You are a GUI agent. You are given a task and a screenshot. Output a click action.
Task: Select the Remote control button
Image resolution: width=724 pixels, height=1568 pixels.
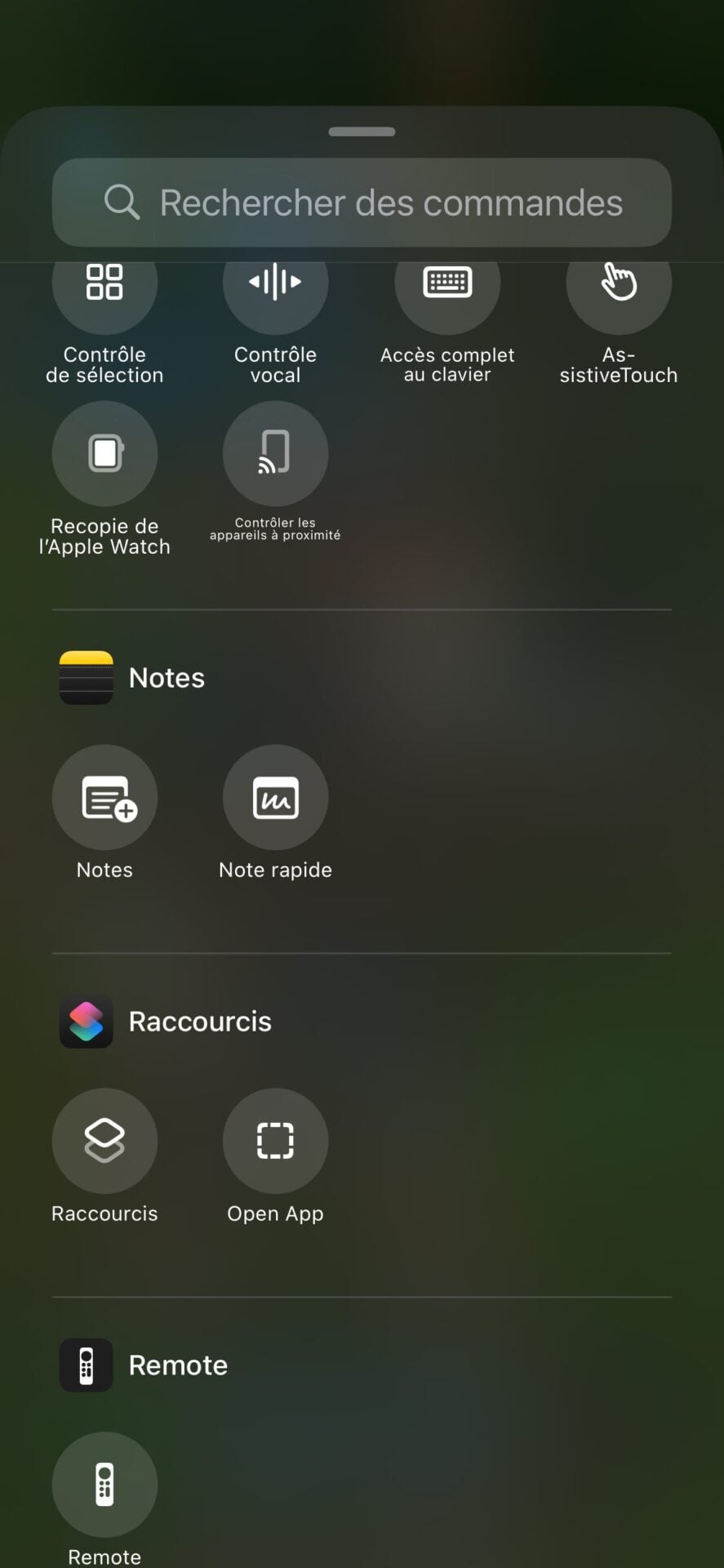[x=104, y=1484]
